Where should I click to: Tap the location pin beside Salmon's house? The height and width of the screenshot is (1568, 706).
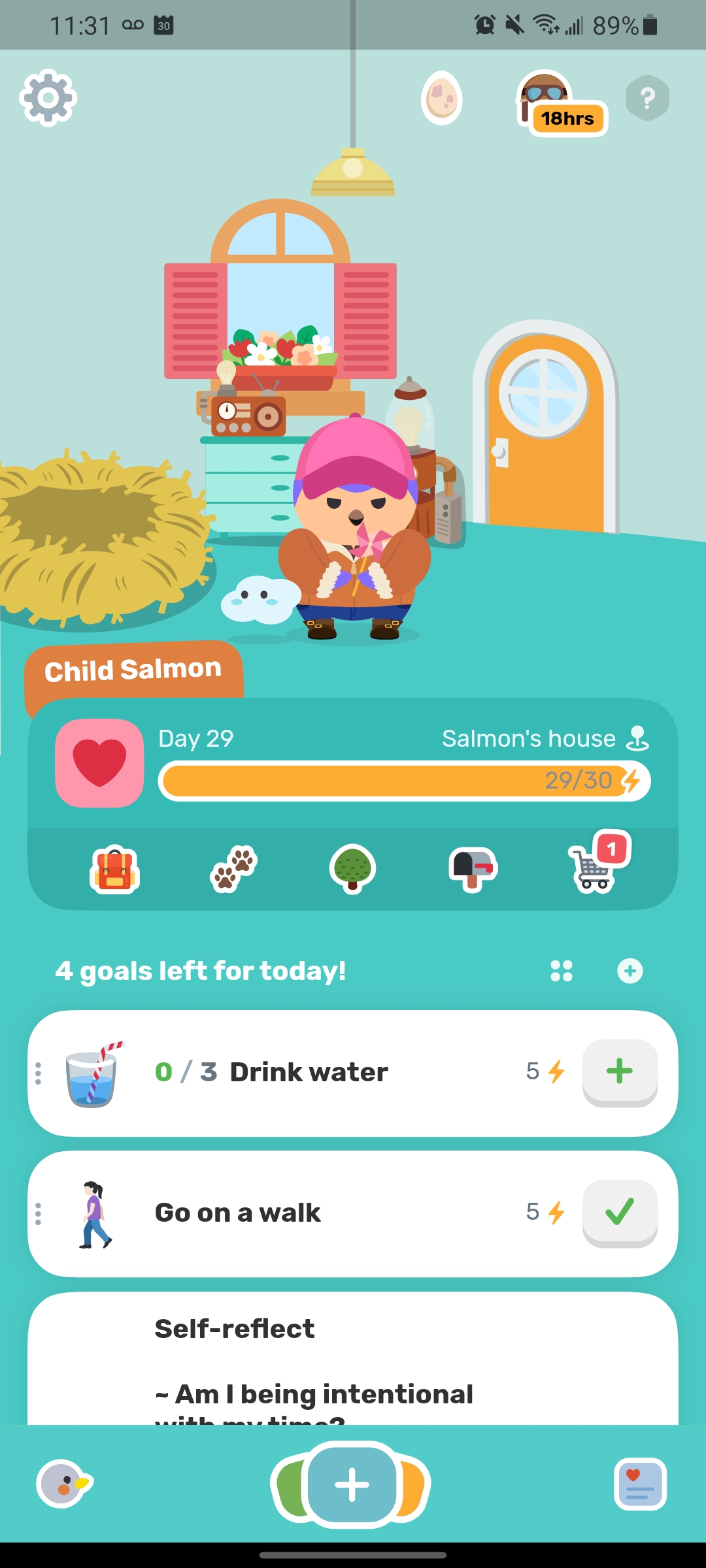click(x=637, y=738)
